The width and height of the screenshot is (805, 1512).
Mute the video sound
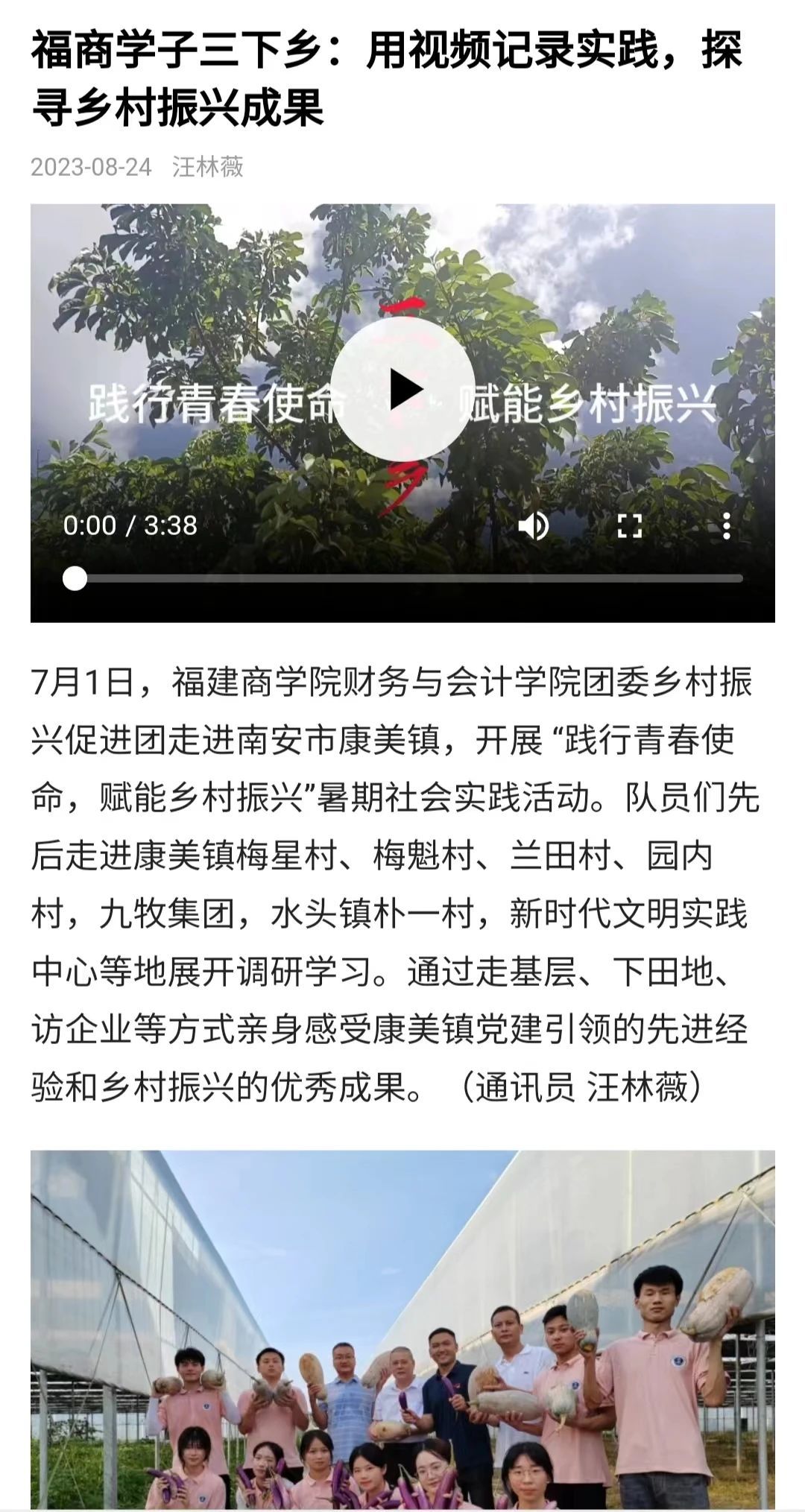point(533,525)
